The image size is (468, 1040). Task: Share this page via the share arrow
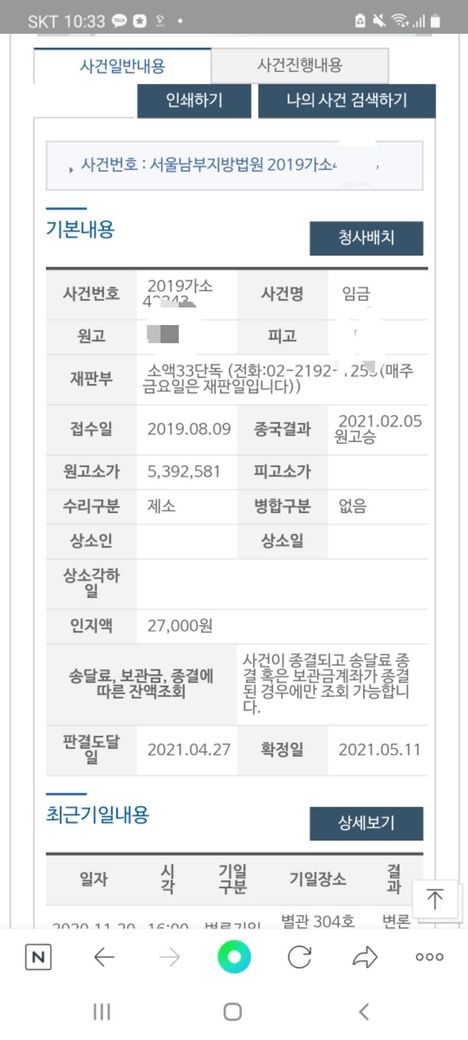365,957
